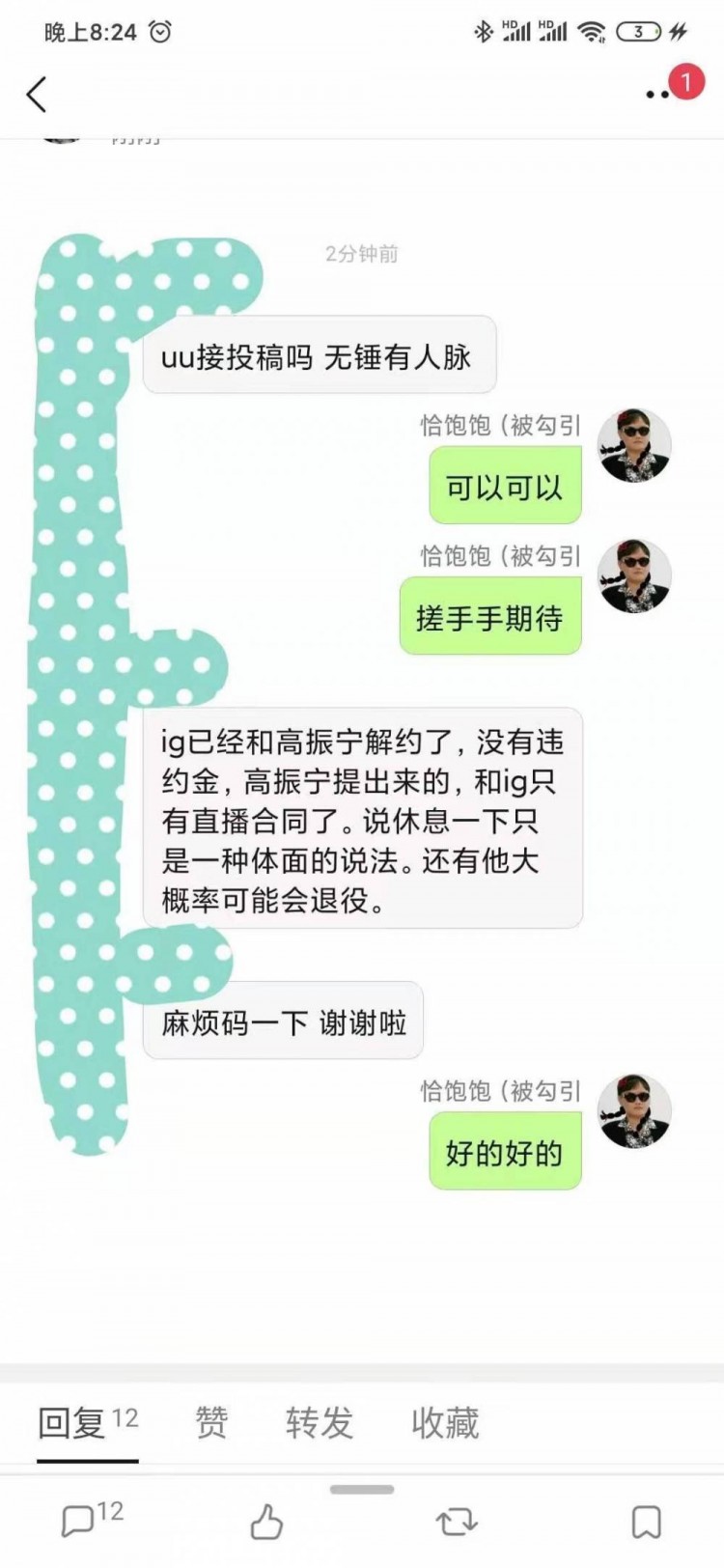Switch to the 赞 tab

click(211, 1422)
